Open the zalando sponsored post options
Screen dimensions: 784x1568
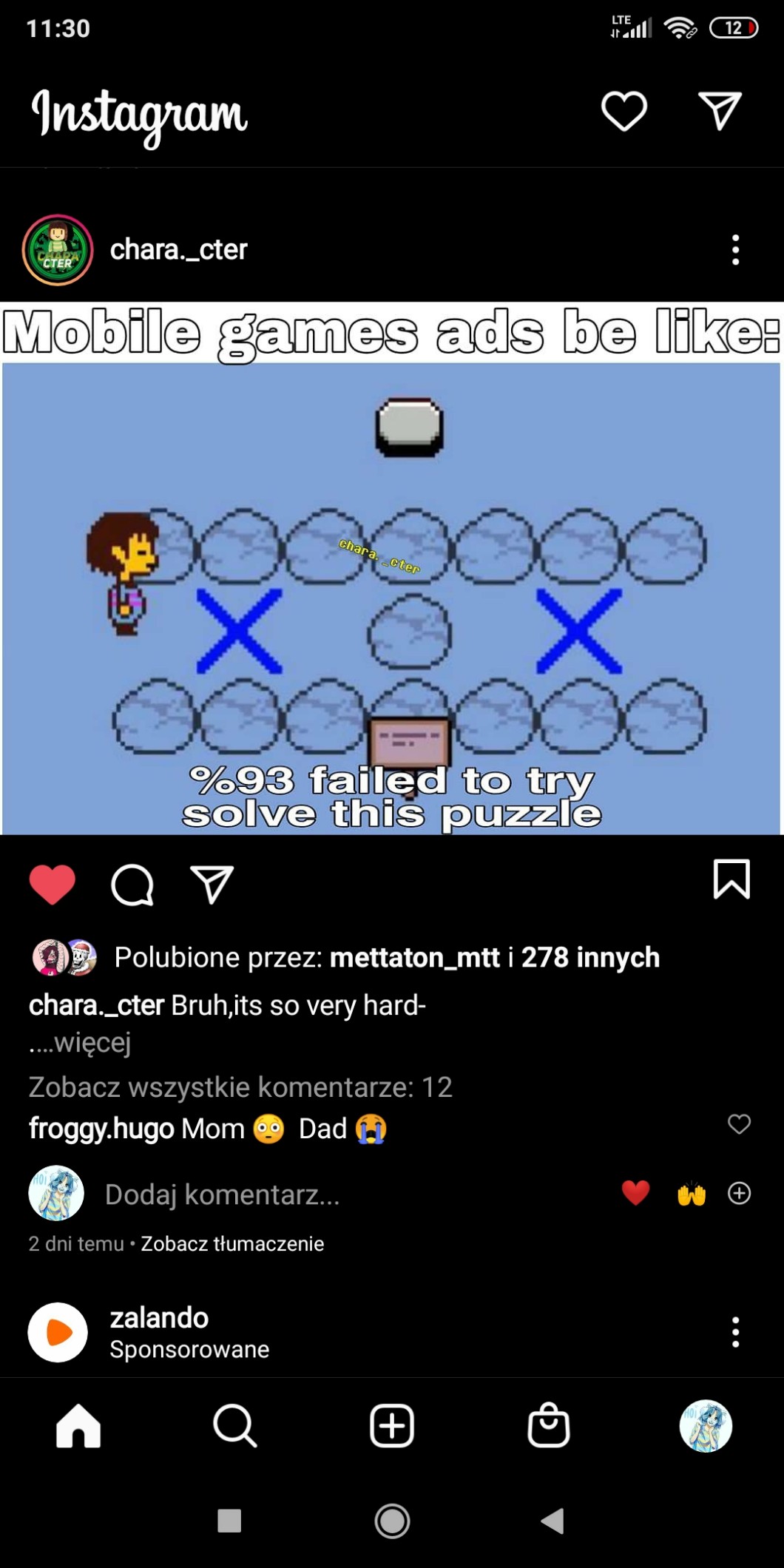(735, 1332)
